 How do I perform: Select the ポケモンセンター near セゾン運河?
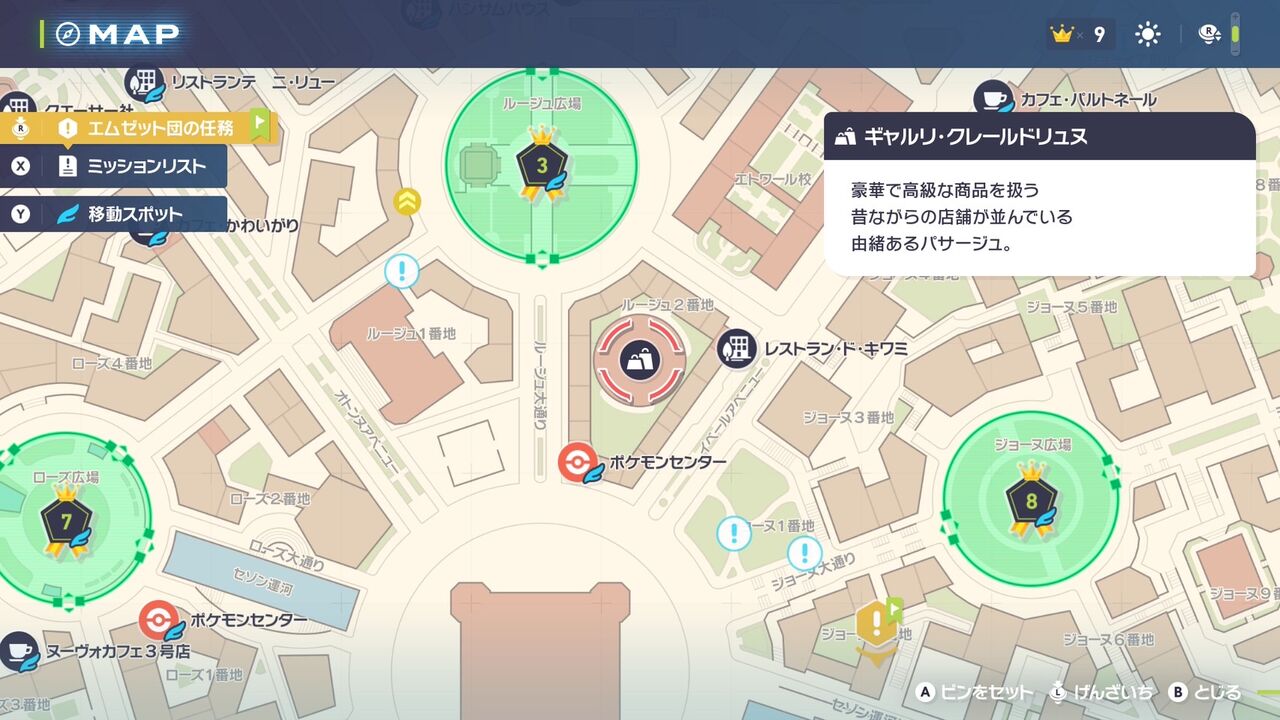click(158, 621)
